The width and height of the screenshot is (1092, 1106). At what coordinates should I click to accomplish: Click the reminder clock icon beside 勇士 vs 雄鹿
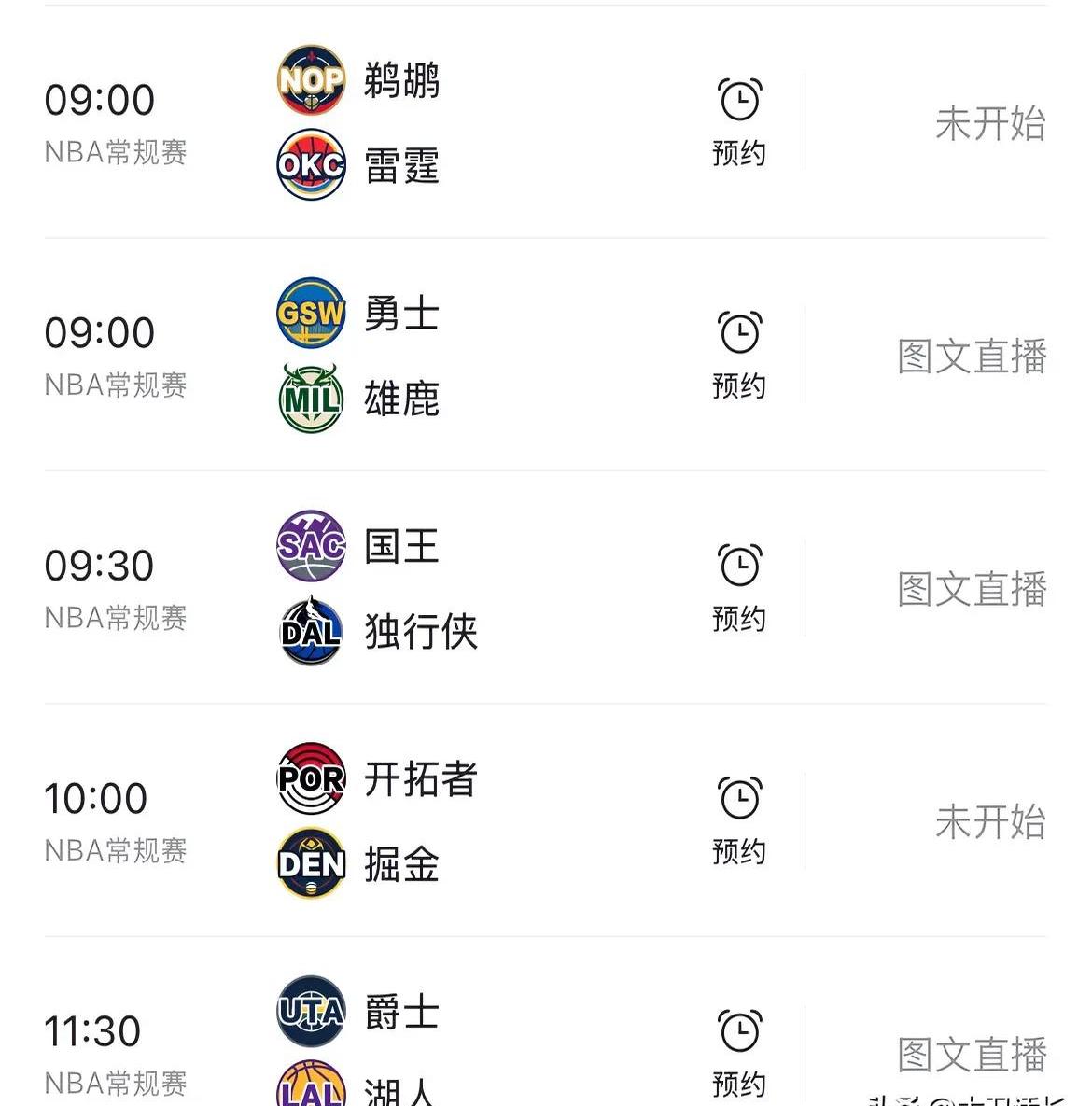tap(740, 333)
